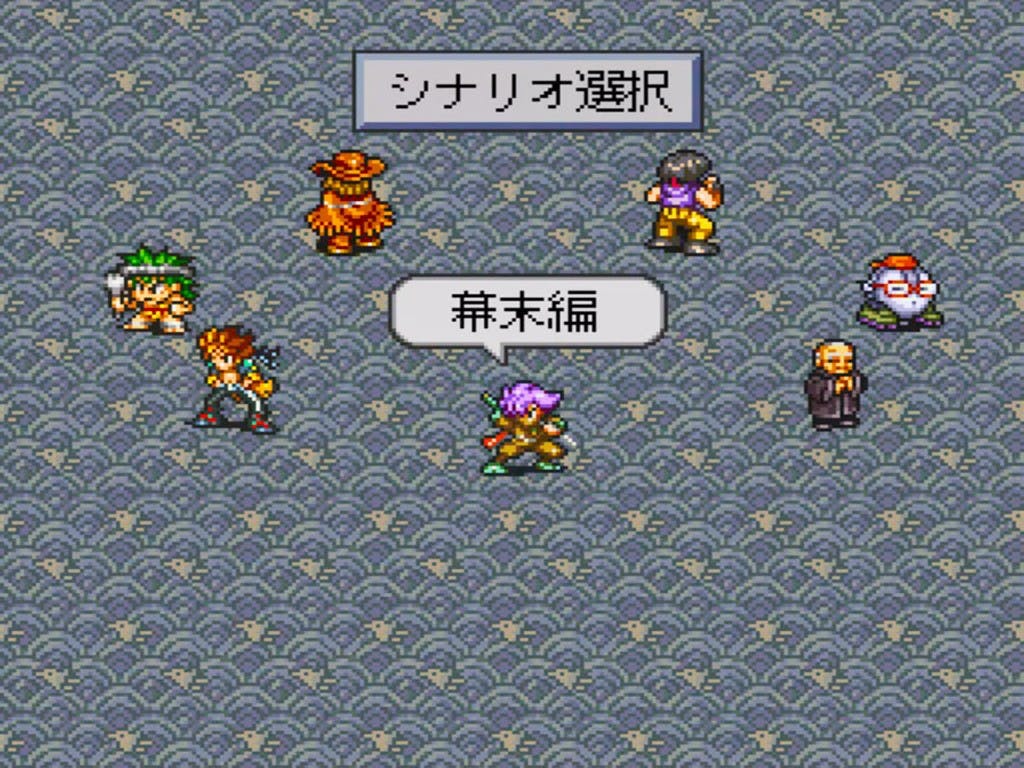The image size is (1024, 768).
Task: Pick the green-haired caveman character
Action: click(x=154, y=290)
